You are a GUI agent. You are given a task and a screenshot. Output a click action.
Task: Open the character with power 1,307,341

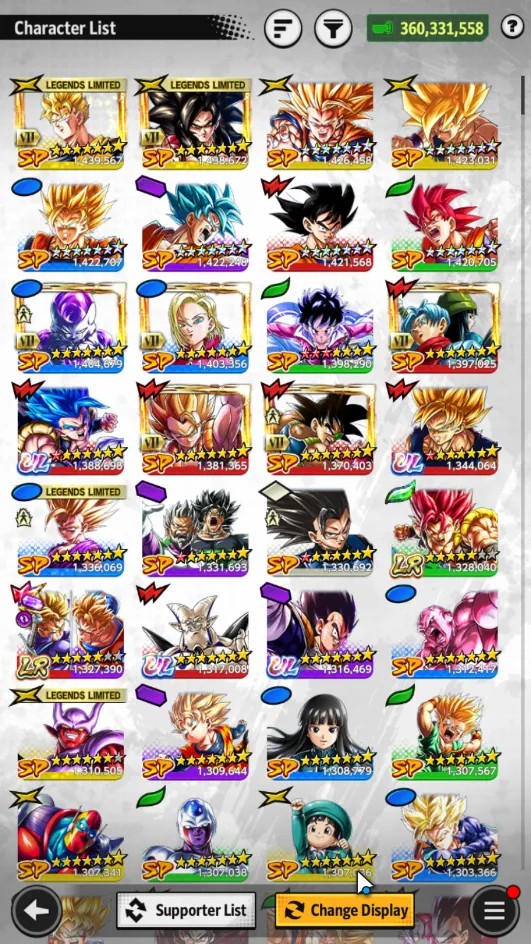point(70,835)
